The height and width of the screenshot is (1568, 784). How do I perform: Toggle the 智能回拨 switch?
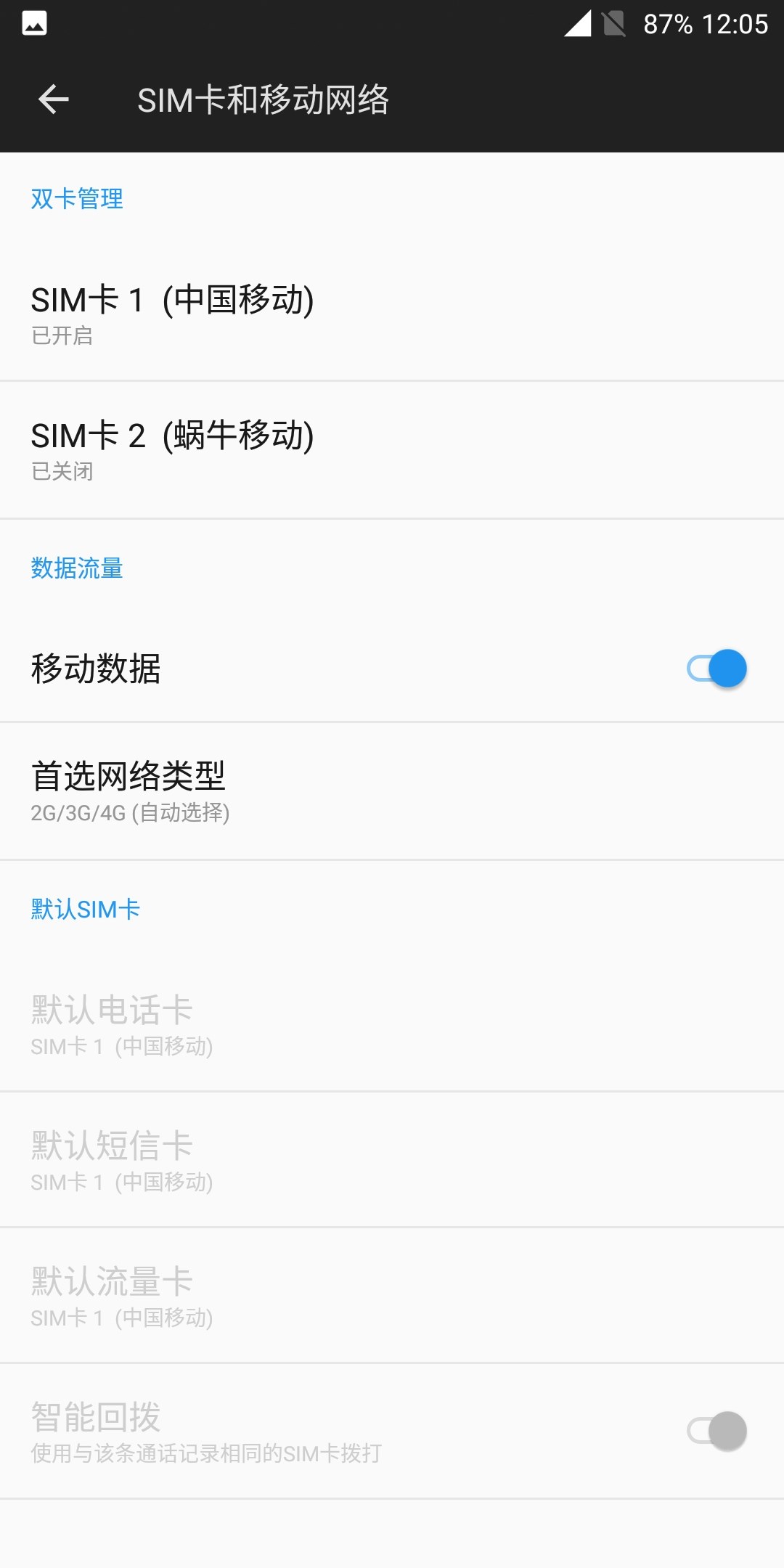[716, 1431]
